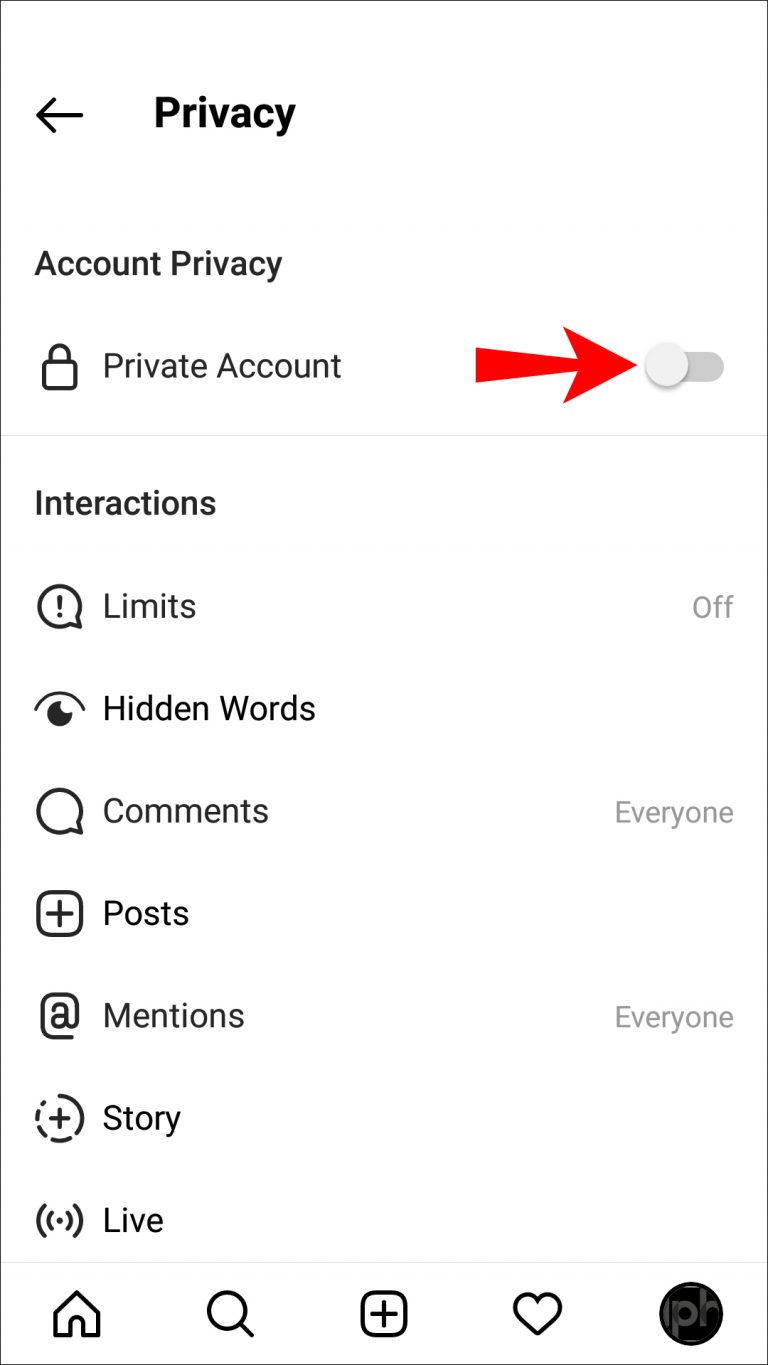Tap the Live broadcast icon

coord(59,1219)
